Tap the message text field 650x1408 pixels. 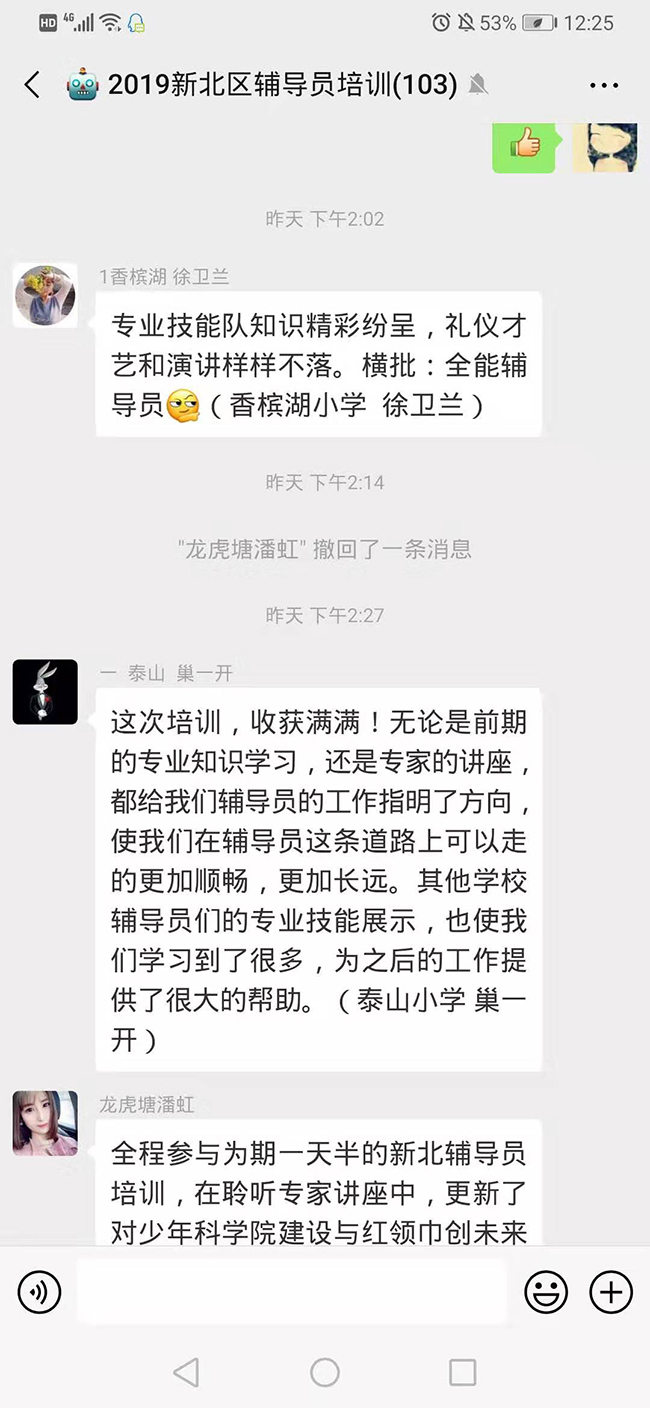click(x=292, y=1293)
